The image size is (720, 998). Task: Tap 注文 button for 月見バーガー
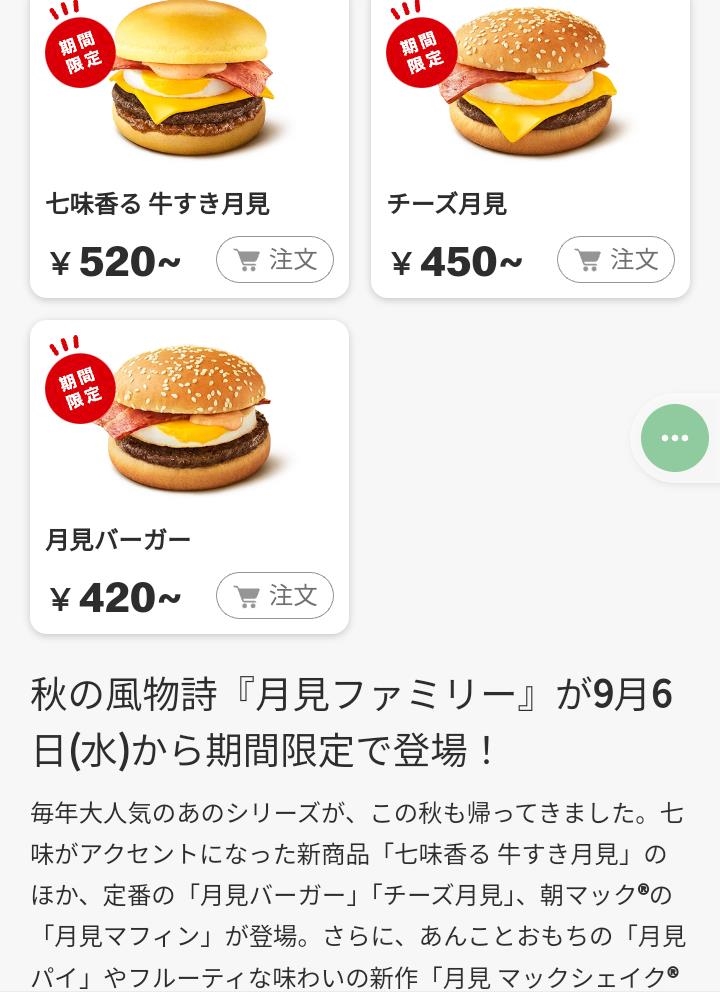(x=274, y=596)
